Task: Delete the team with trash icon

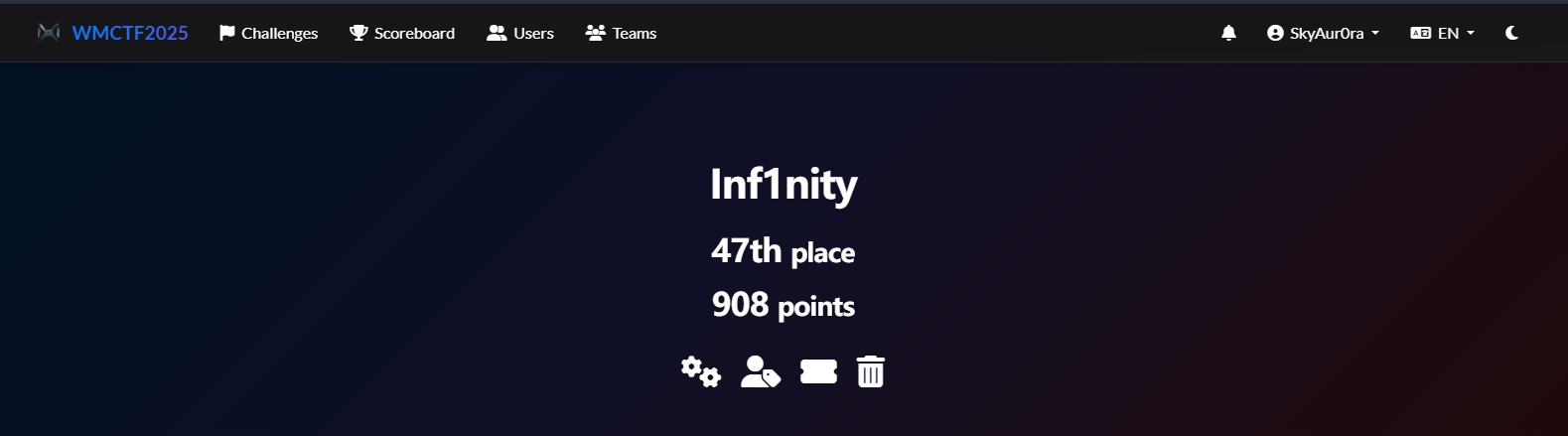Action: 871,371
